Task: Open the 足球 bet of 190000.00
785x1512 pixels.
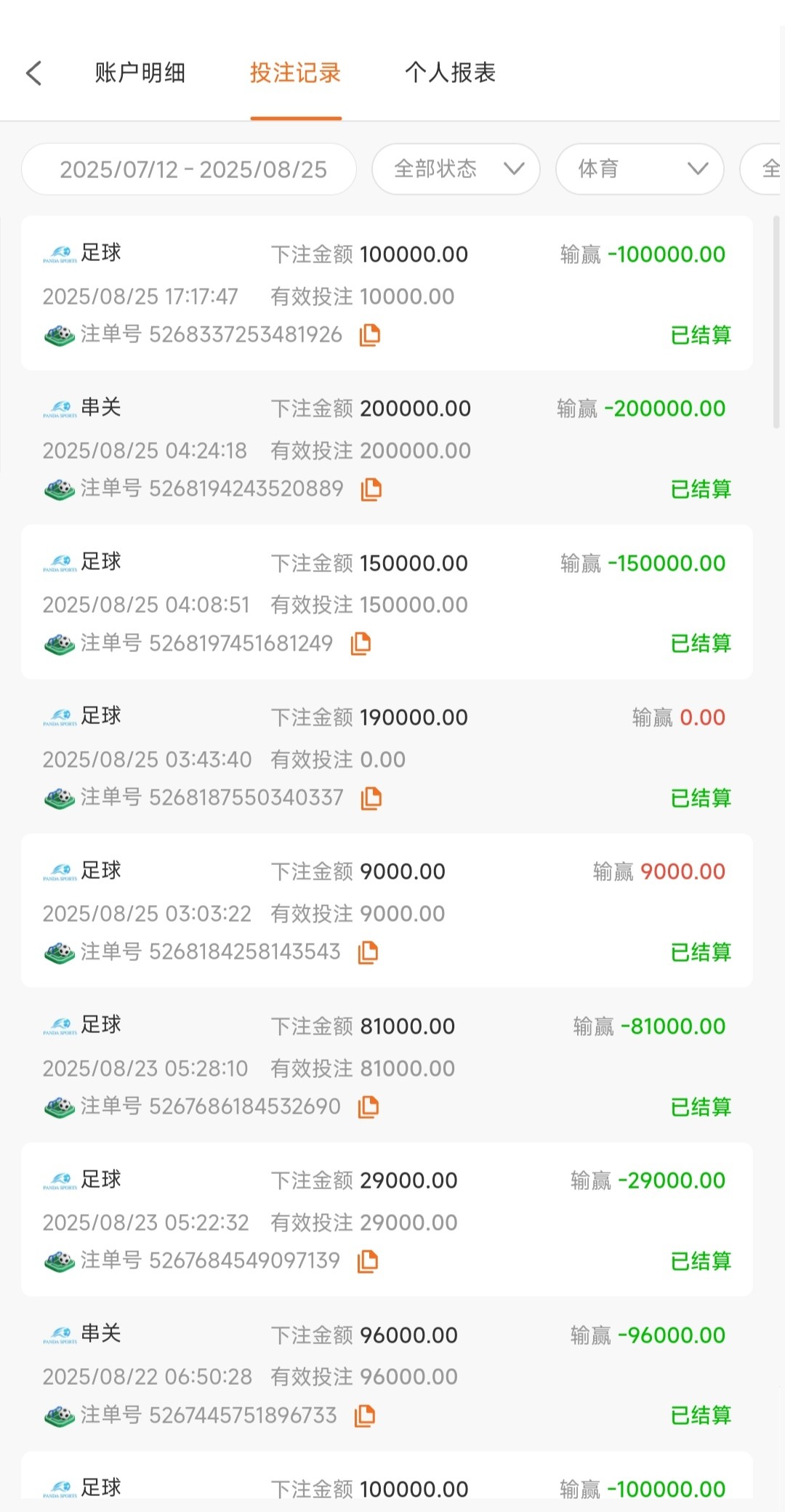Action: point(387,757)
